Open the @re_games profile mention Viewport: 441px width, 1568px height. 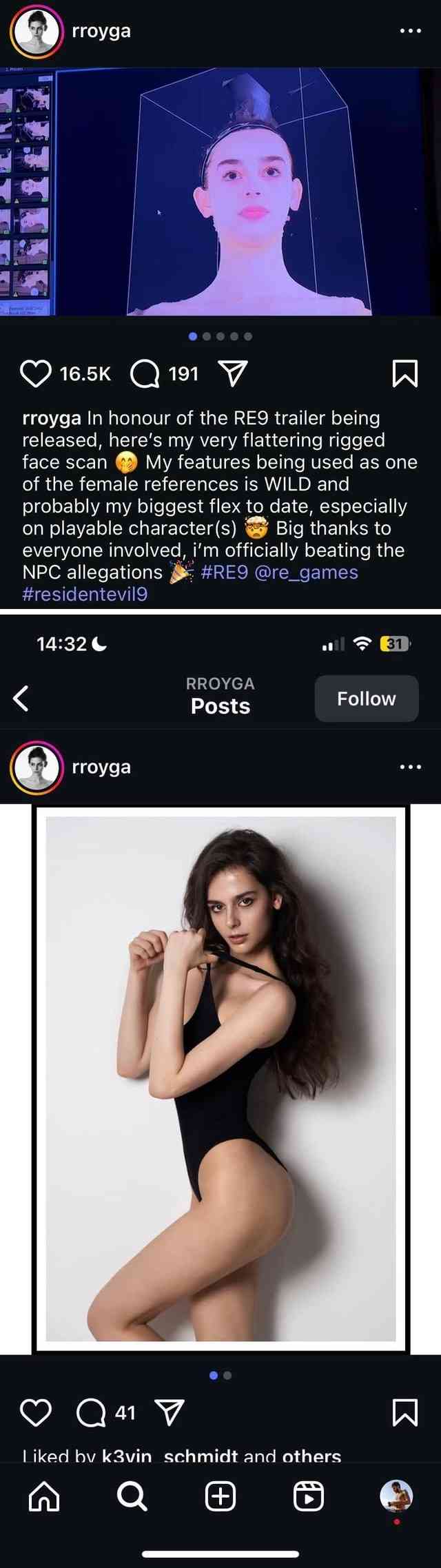pos(306,572)
